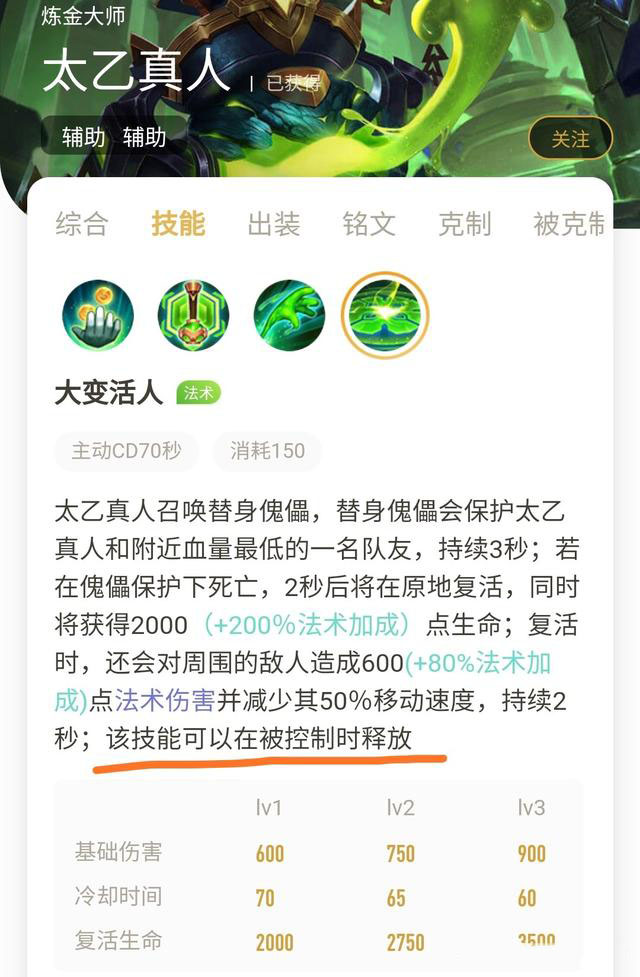The width and height of the screenshot is (640, 977).
Task: Select the 大变活人 ultimate skill icon
Action: 385,315
